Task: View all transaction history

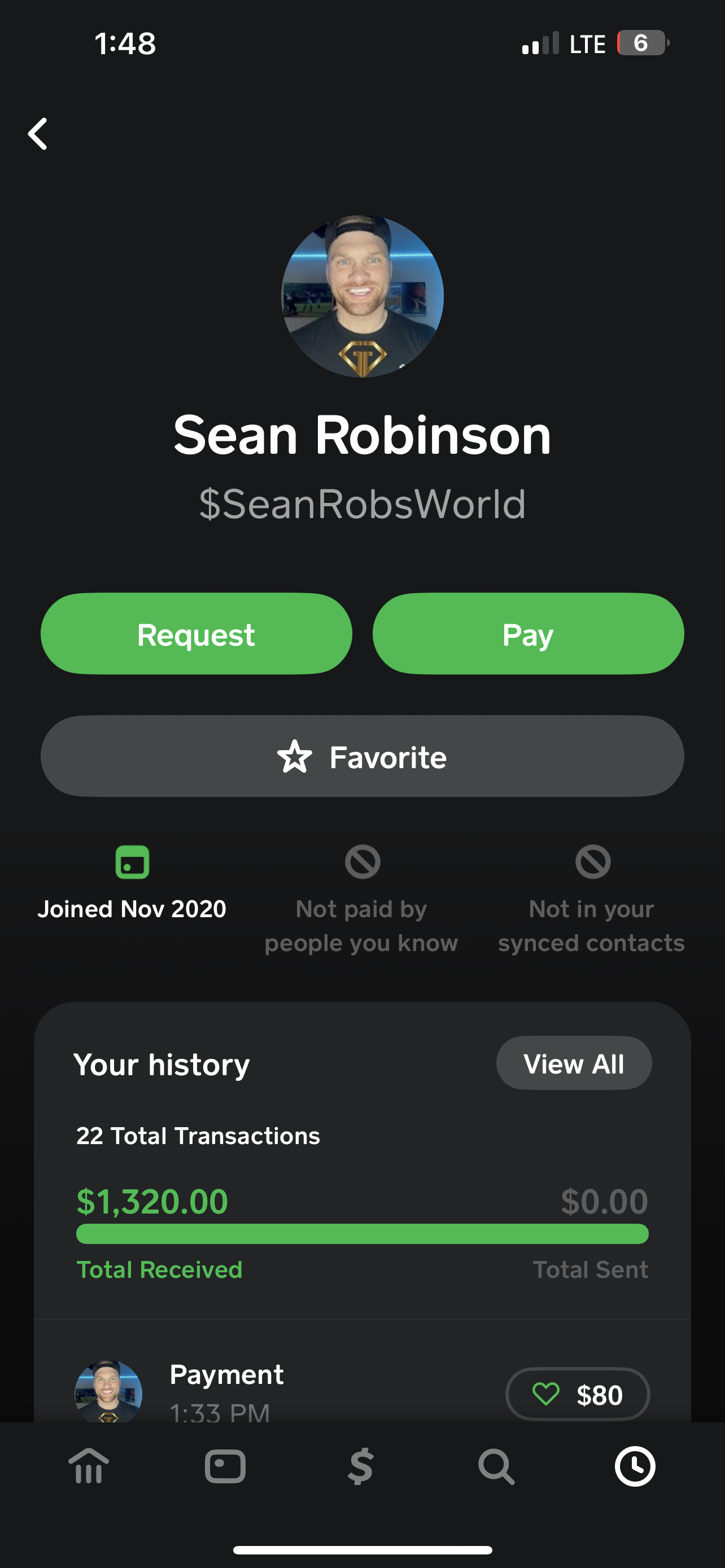Action: (574, 1063)
